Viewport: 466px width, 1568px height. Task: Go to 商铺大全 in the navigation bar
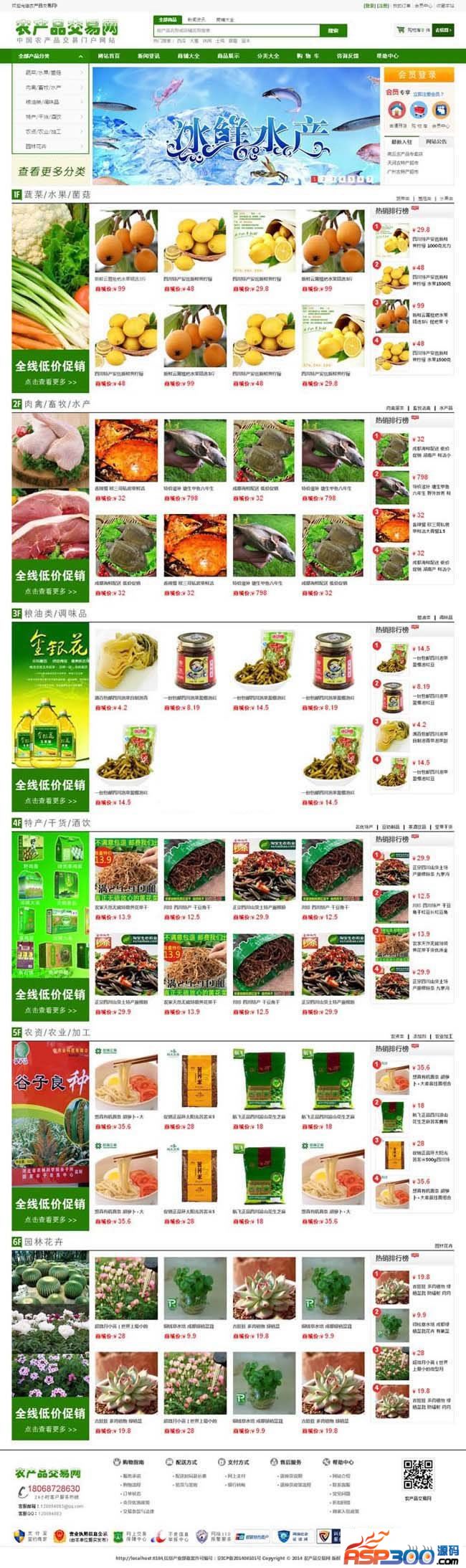point(189,56)
